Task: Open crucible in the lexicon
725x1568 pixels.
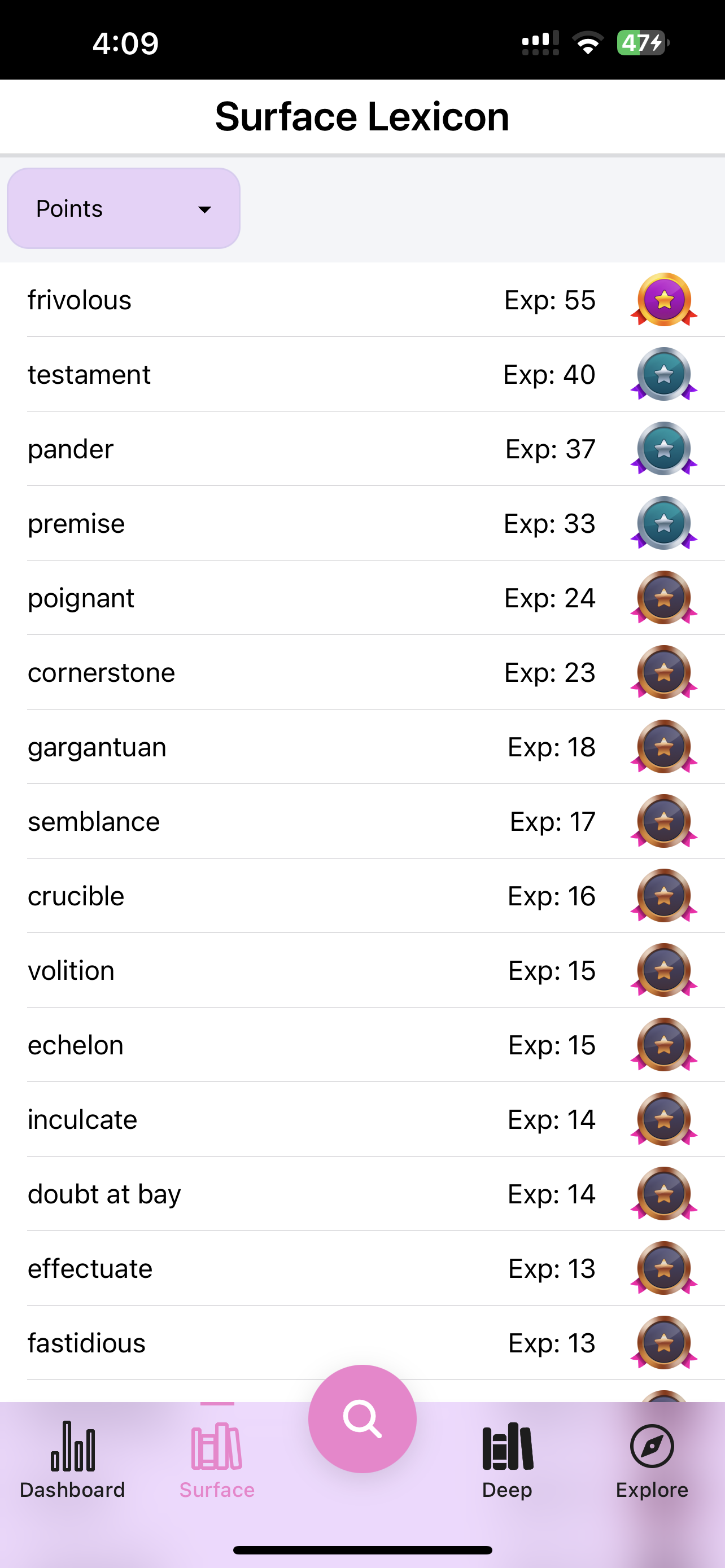Action: click(362, 896)
